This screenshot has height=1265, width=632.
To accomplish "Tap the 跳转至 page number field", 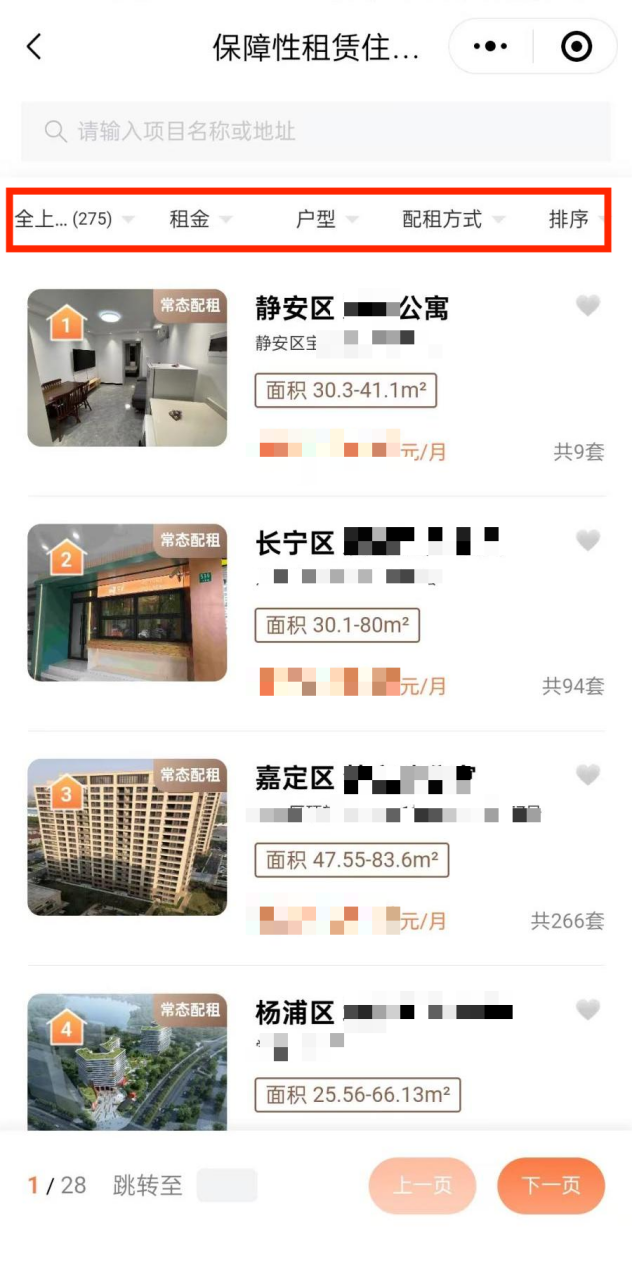I will pyautogui.click(x=227, y=1186).
